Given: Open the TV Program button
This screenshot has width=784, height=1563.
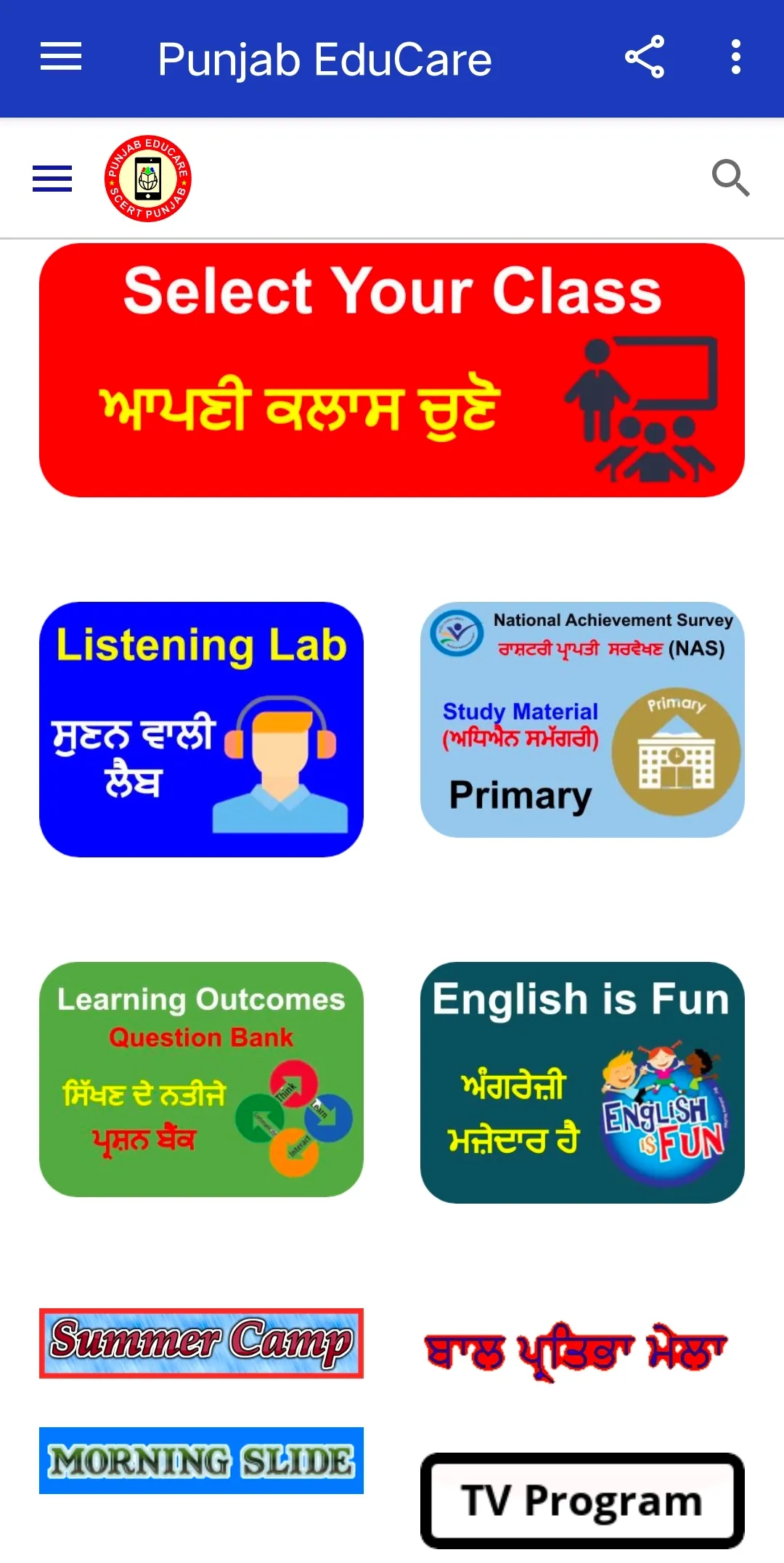Looking at the screenshot, I should pyautogui.click(x=582, y=1500).
